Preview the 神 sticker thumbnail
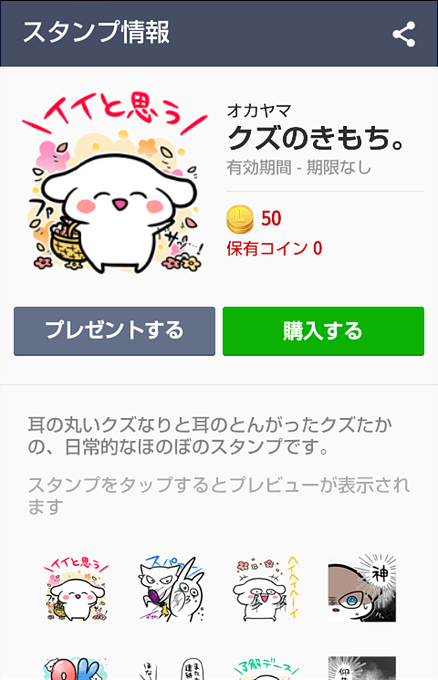 362,588
